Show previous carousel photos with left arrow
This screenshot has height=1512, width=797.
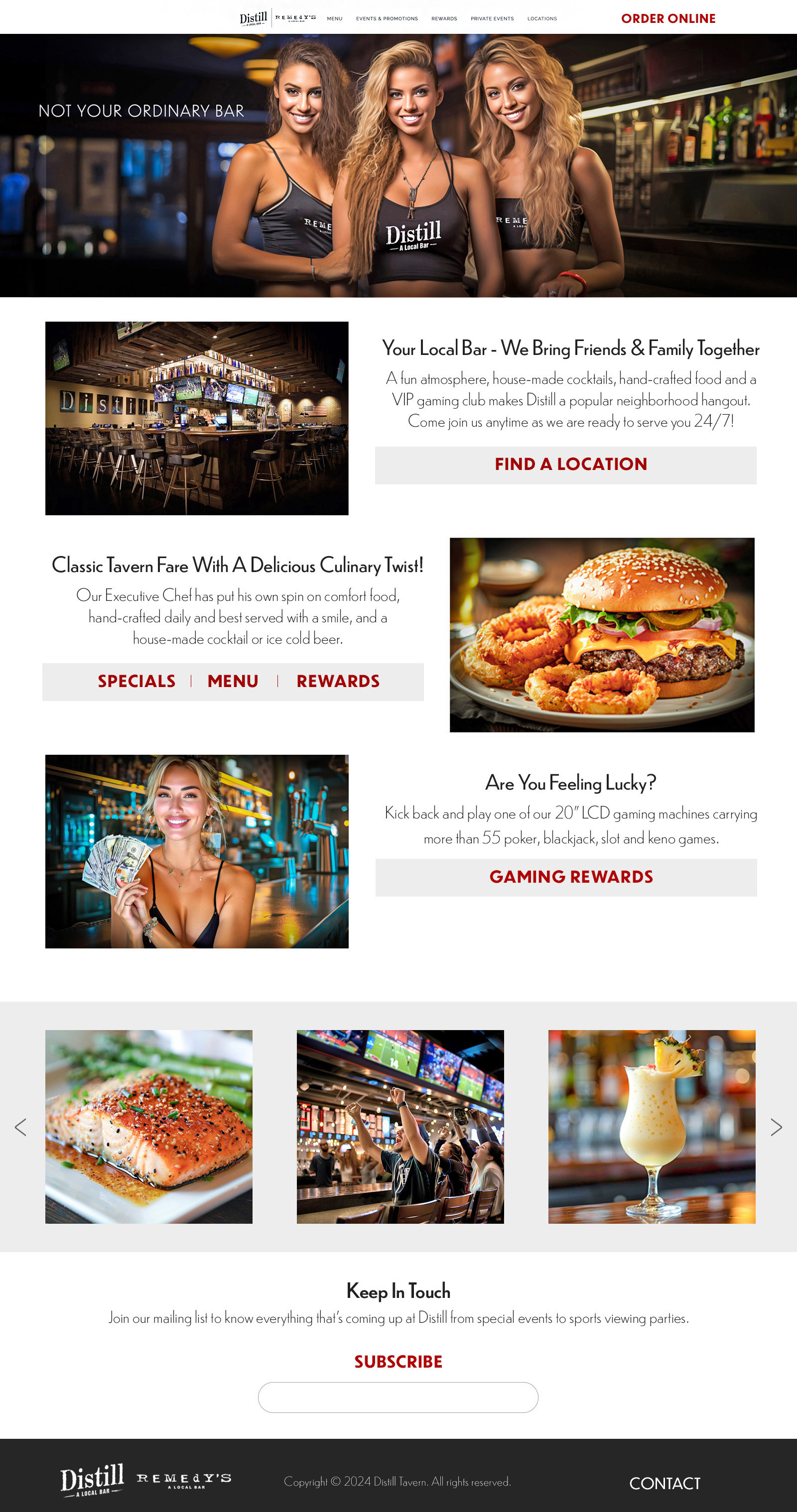(x=20, y=1127)
